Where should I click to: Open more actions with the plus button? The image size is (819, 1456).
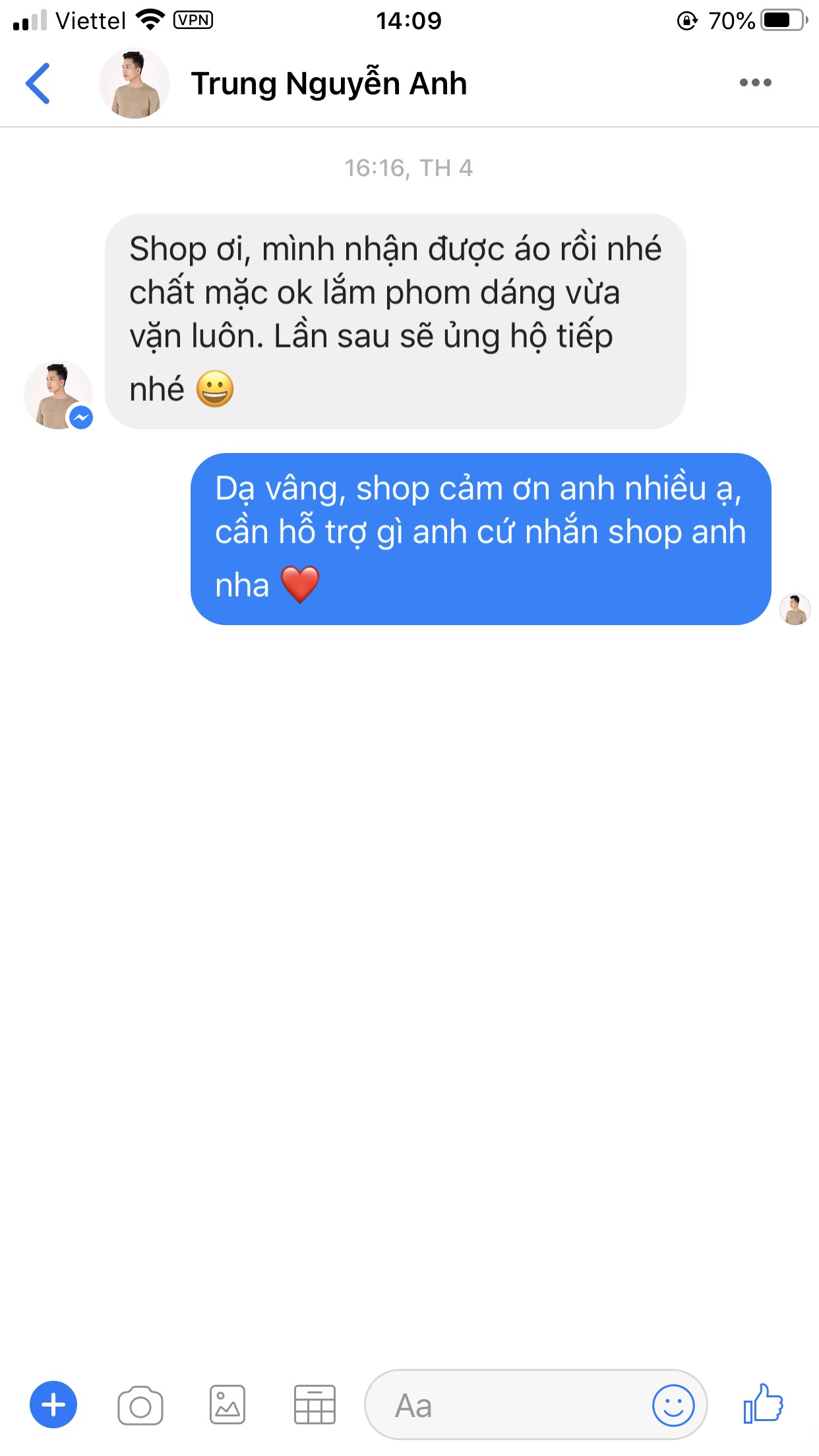pos(53,1405)
